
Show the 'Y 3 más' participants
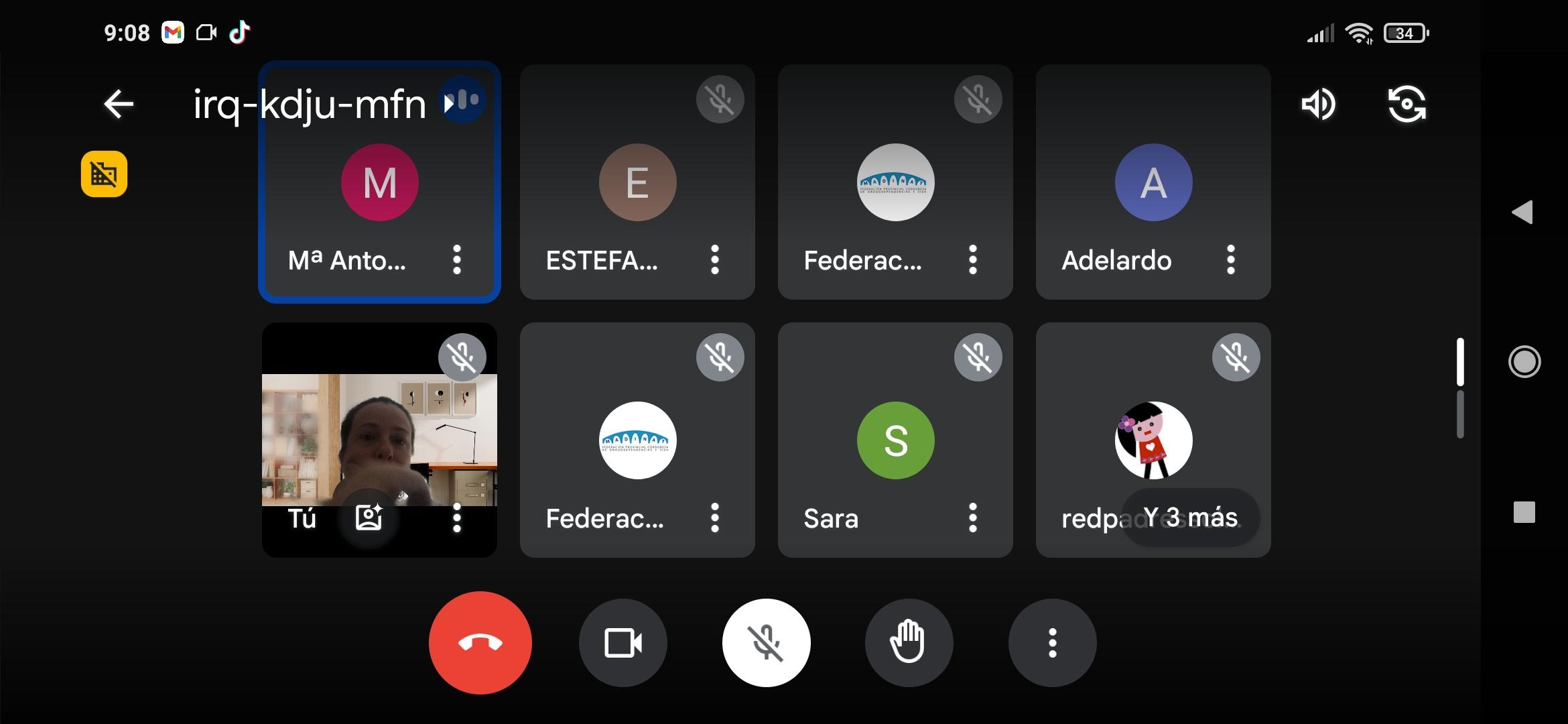[1191, 518]
